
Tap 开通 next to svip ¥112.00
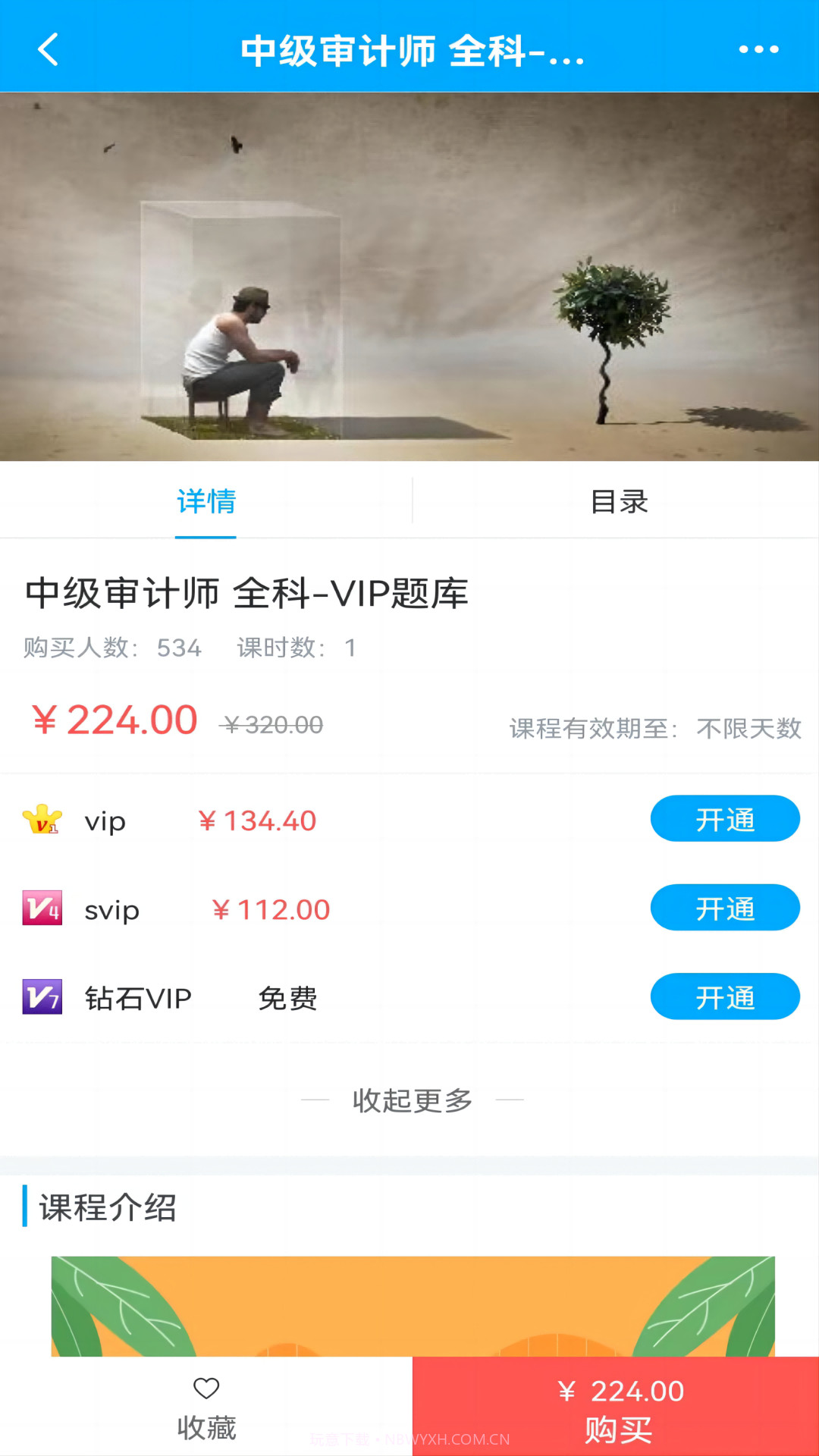pos(724,908)
